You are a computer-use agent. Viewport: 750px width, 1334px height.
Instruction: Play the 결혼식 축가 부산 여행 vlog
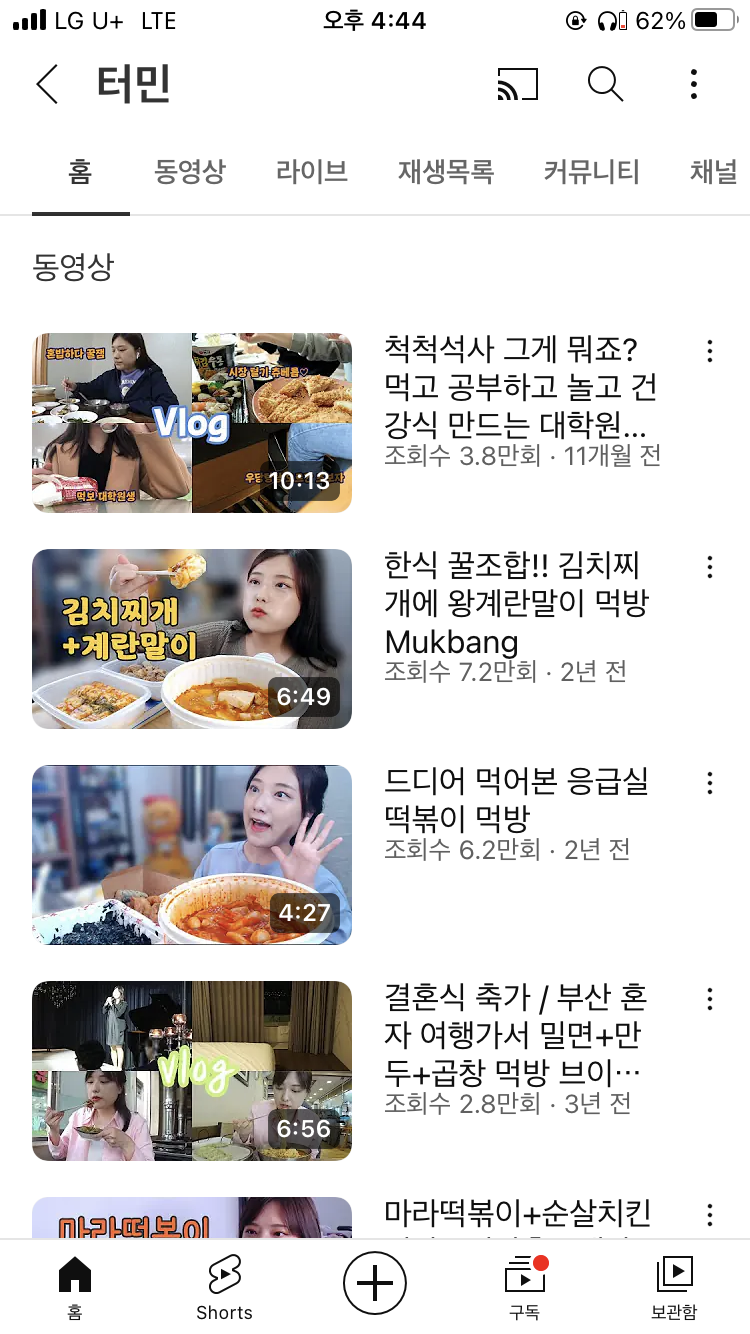[x=192, y=1071]
